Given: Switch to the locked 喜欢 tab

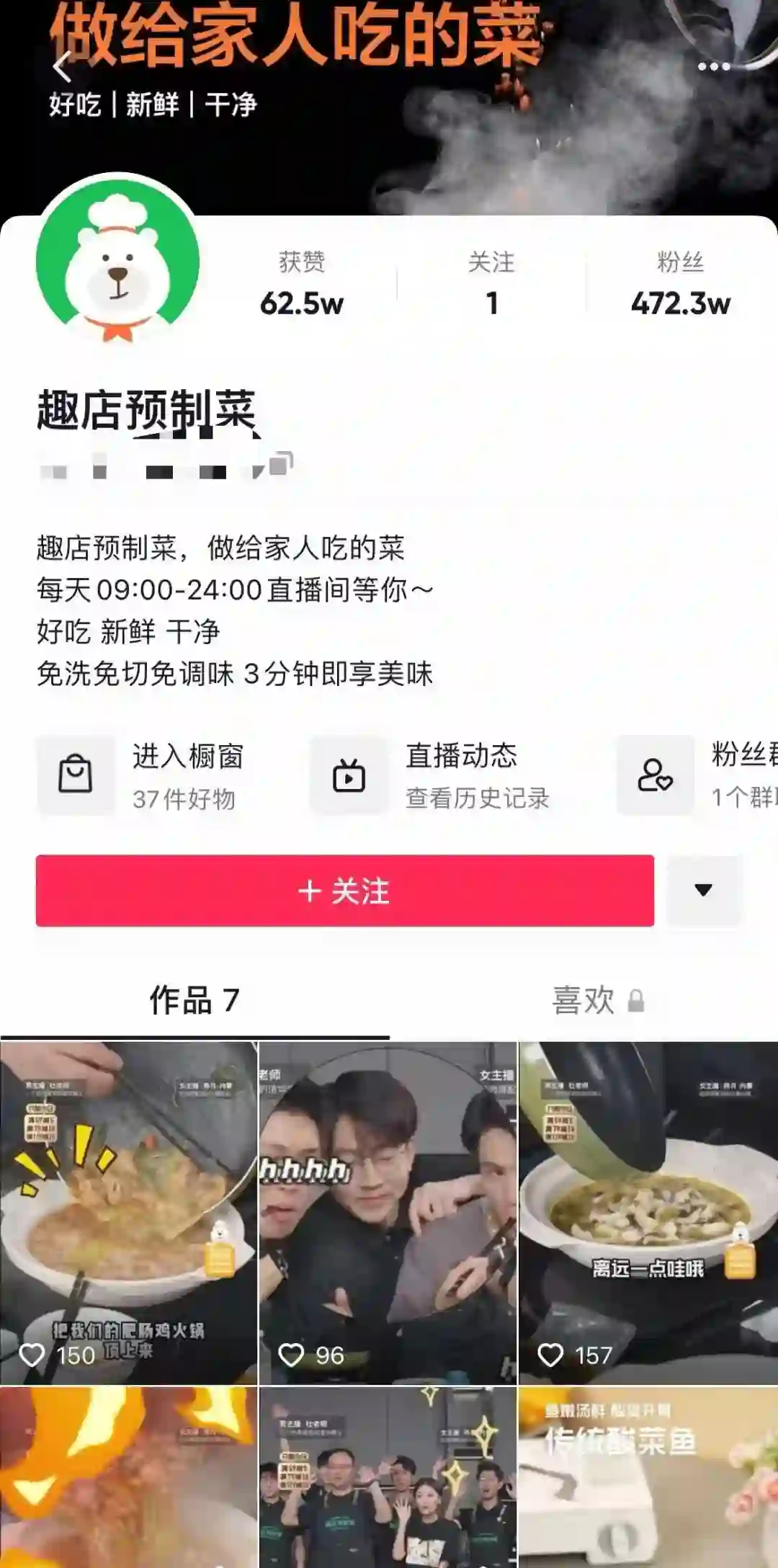Looking at the screenshot, I should pos(596,1000).
